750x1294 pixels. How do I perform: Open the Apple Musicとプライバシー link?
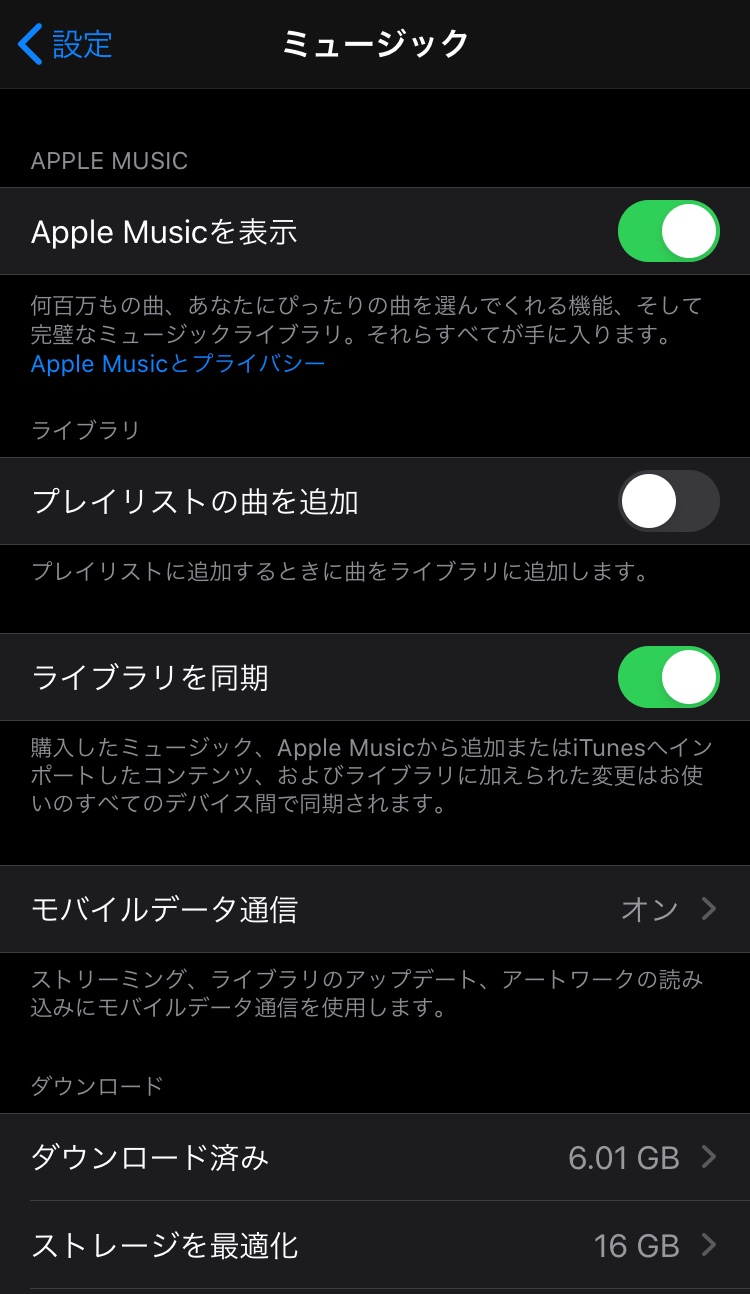click(x=178, y=363)
